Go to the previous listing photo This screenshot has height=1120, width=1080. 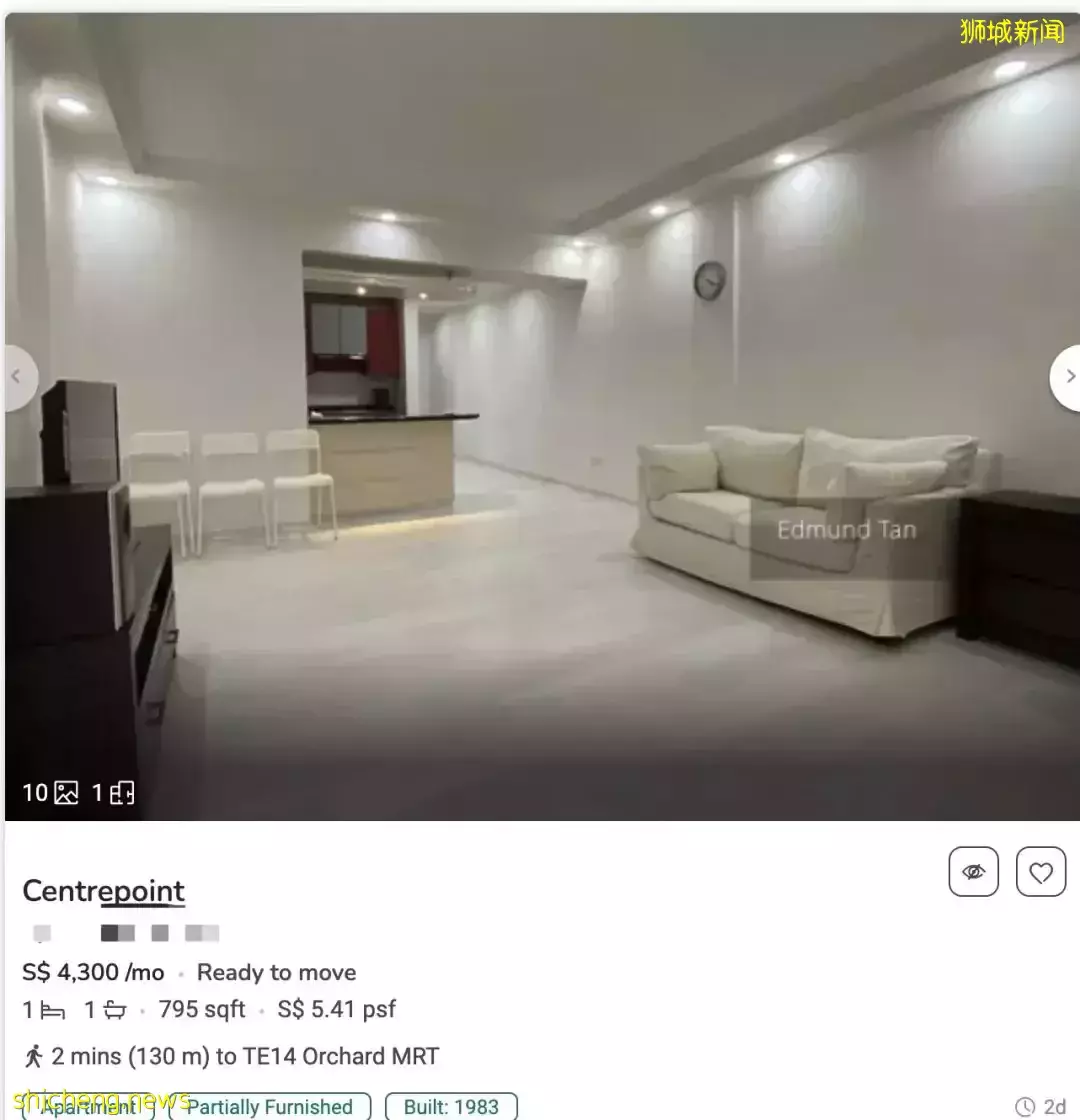pos(17,377)
